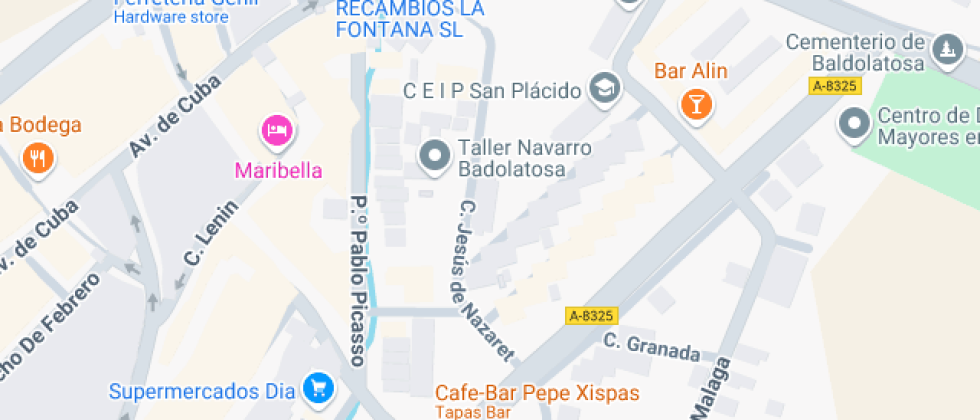Select Cafe-Bar Pepe Xispas place label
Viewport: 980px width, 420px height.
536,393
